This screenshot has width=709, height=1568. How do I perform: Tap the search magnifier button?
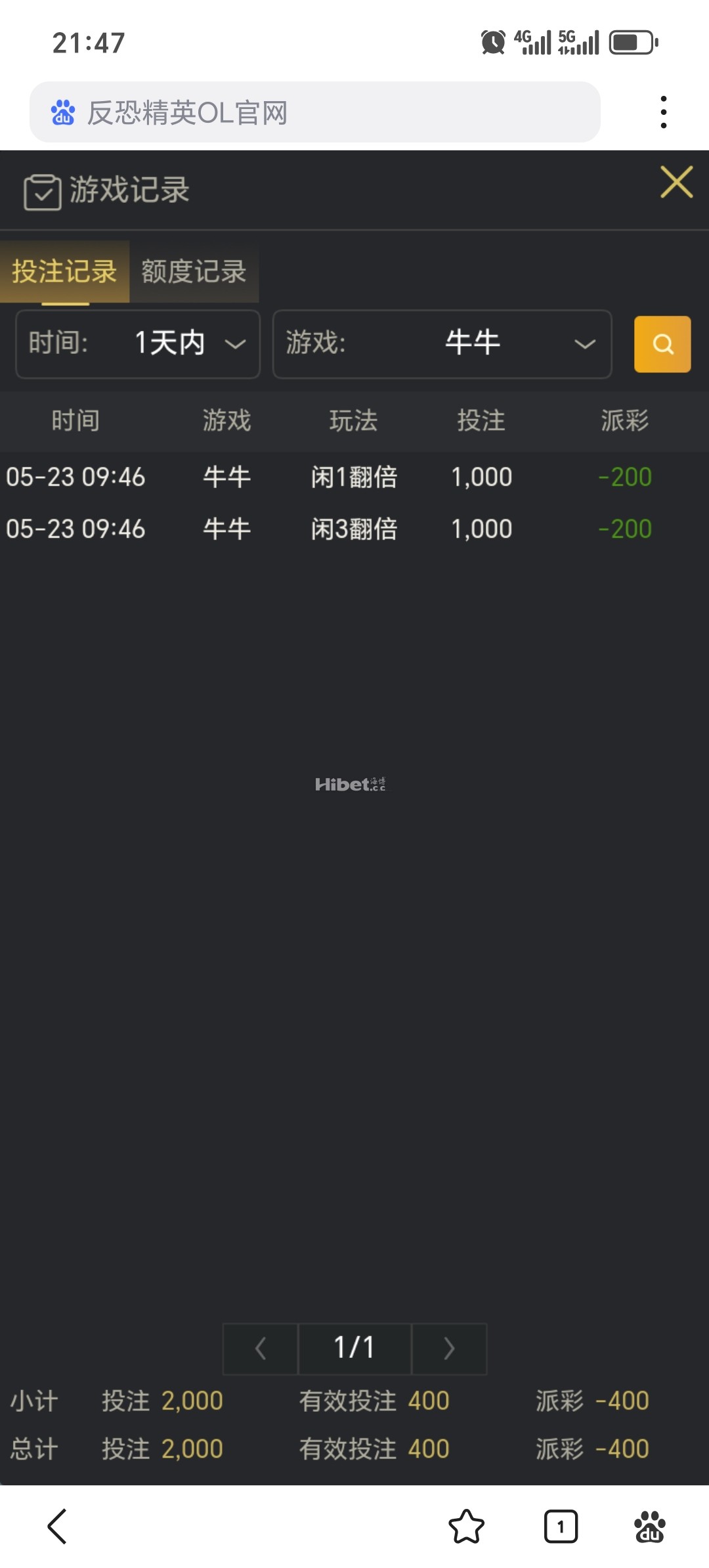tap(662, 344)
